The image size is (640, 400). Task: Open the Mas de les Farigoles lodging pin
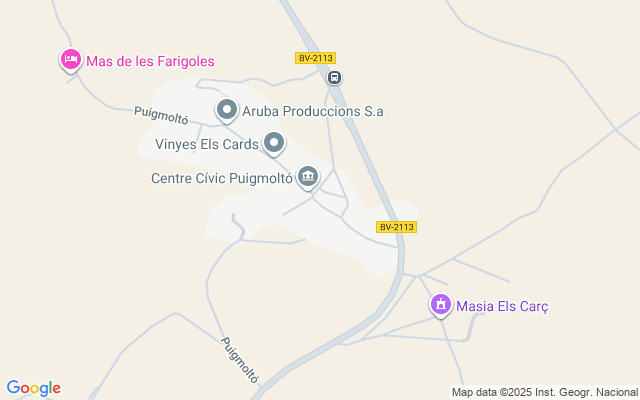click(70, 61)
